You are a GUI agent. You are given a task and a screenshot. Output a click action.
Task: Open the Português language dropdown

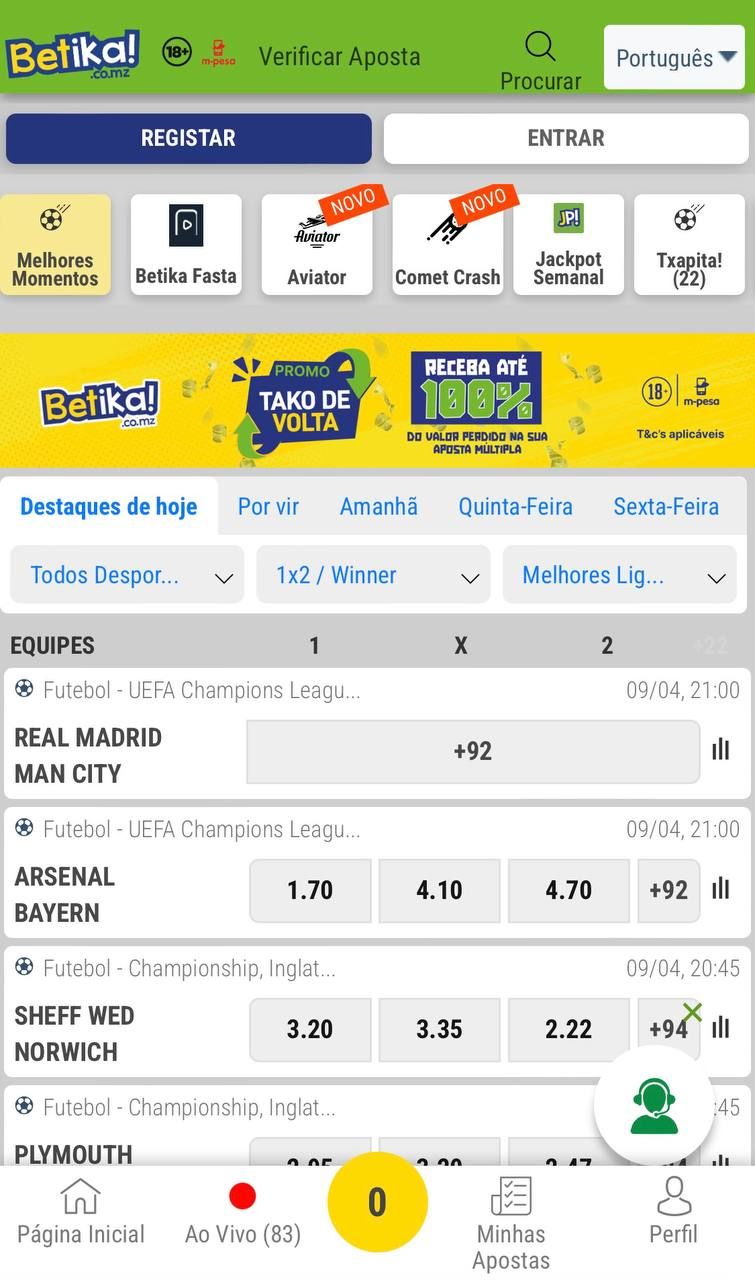coord(675,58)
